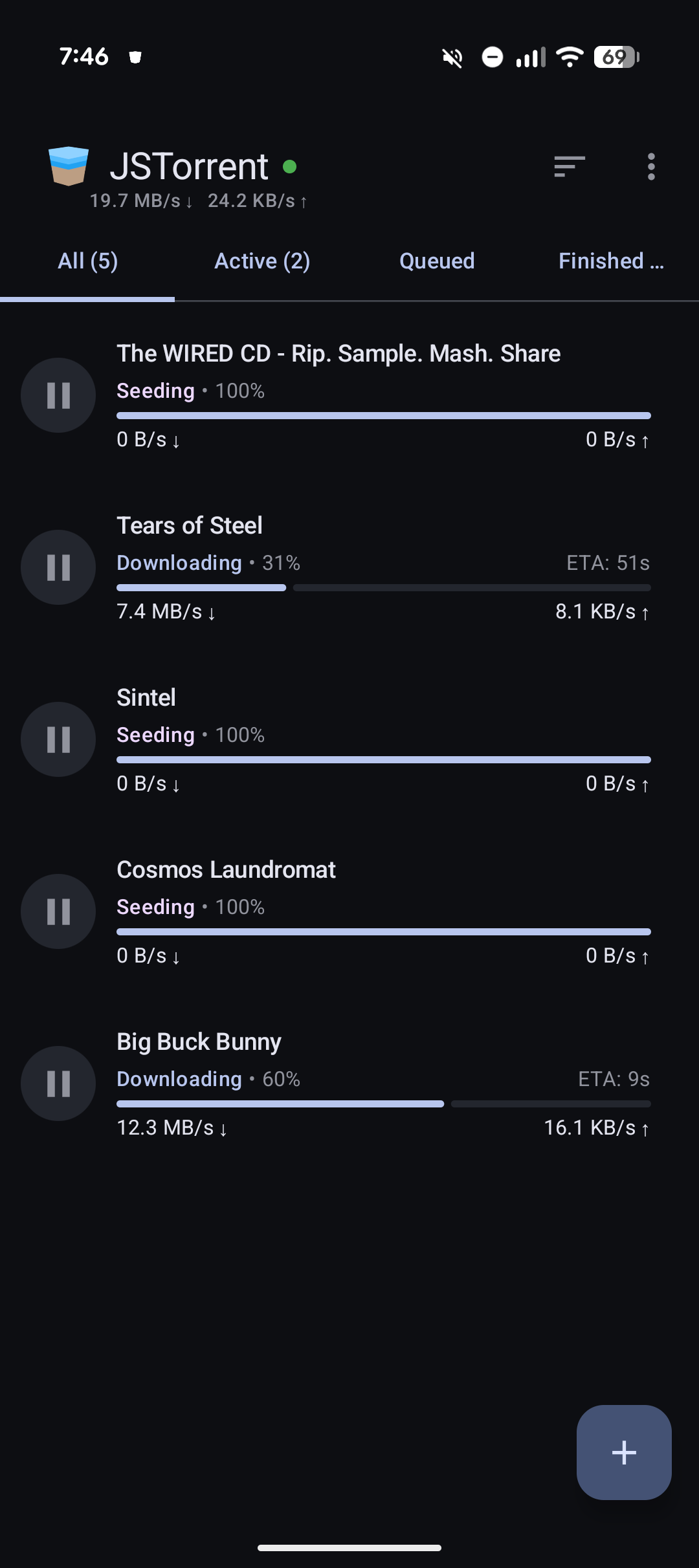Pause the Cosmos Laundromat torrent
Image resolution: width=699 pixels, height=1568 pixels.
[58, 911]
